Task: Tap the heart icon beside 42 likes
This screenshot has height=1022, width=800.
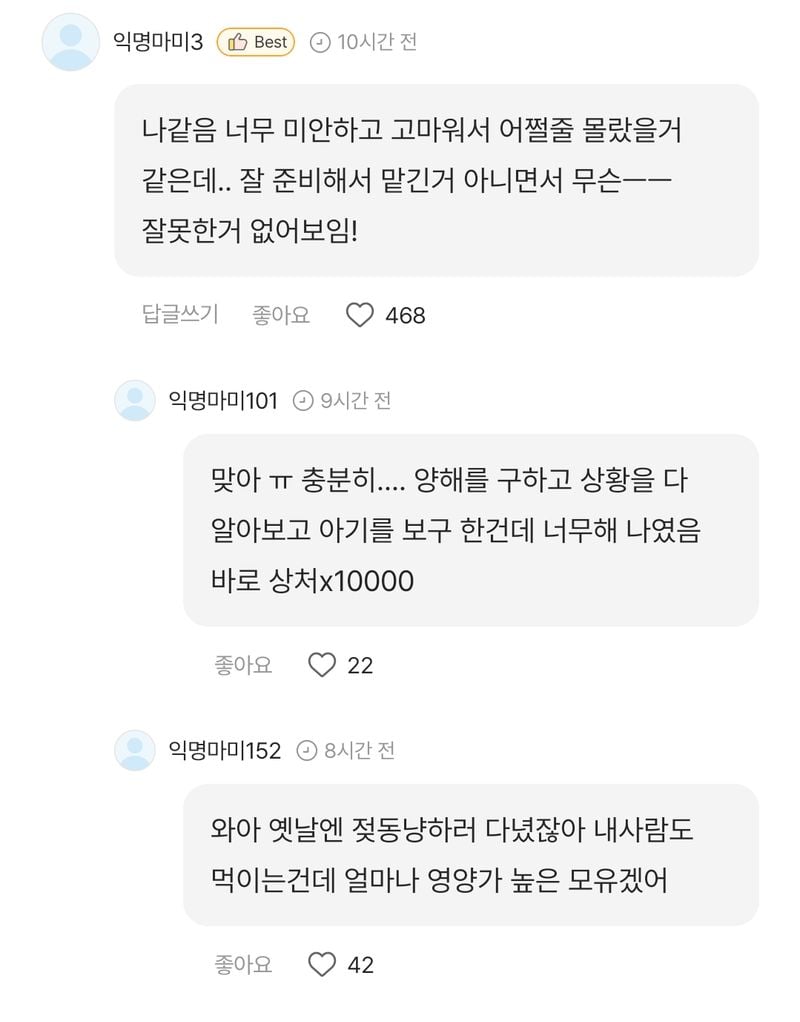Action: (x=321, y=965)
